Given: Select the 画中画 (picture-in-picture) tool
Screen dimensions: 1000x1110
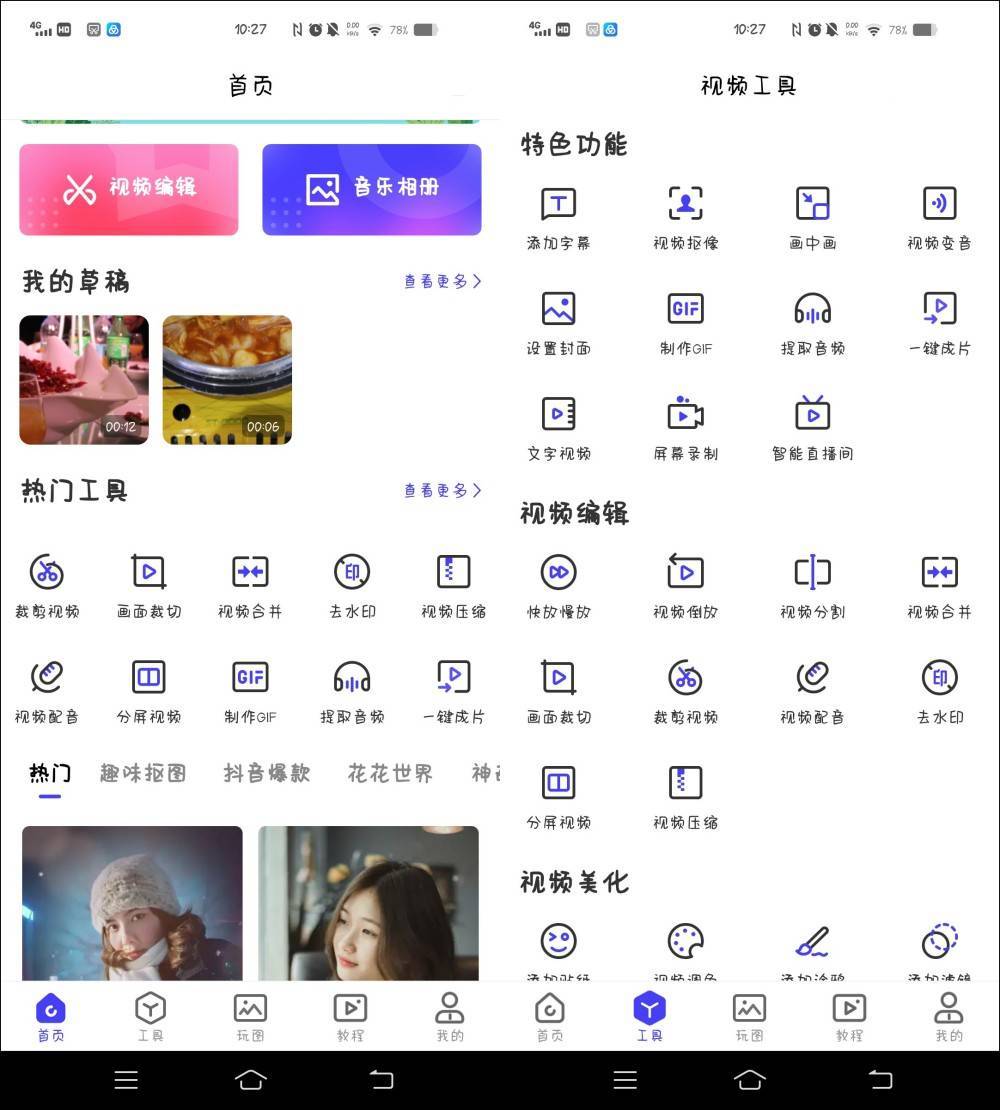Looking at the screenshot, I should pos(813,215).
